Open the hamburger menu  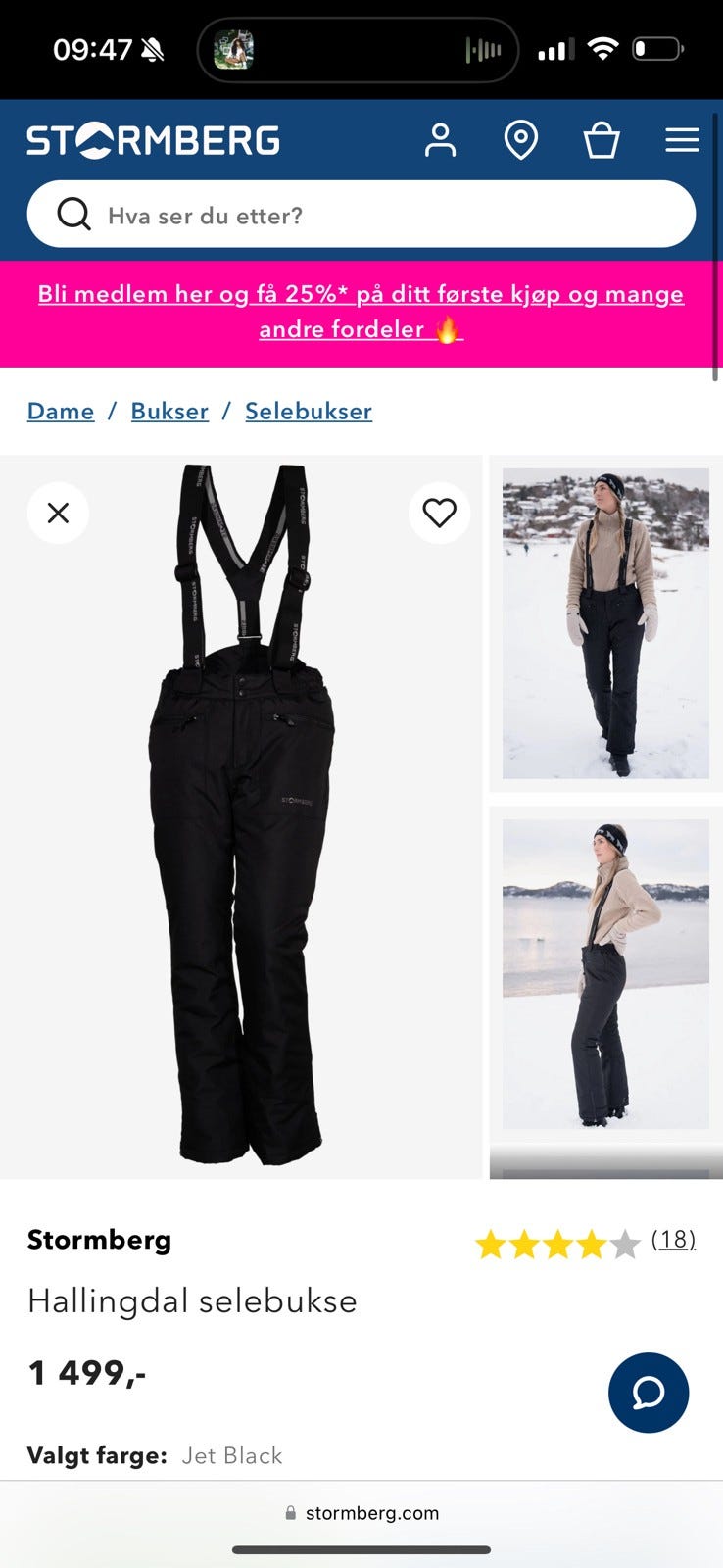pos(682,140)
